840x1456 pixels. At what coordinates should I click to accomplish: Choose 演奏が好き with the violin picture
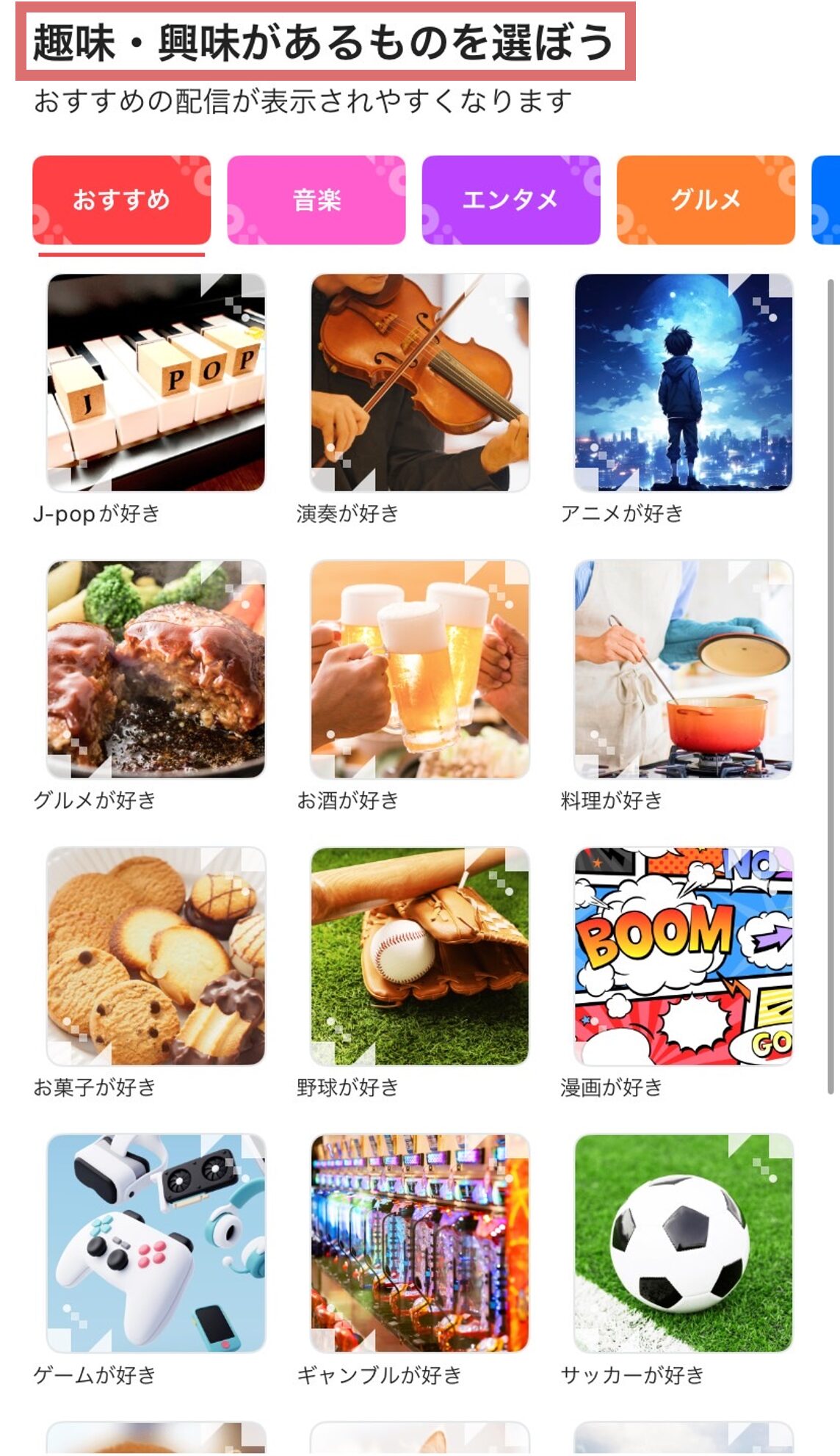419,383
